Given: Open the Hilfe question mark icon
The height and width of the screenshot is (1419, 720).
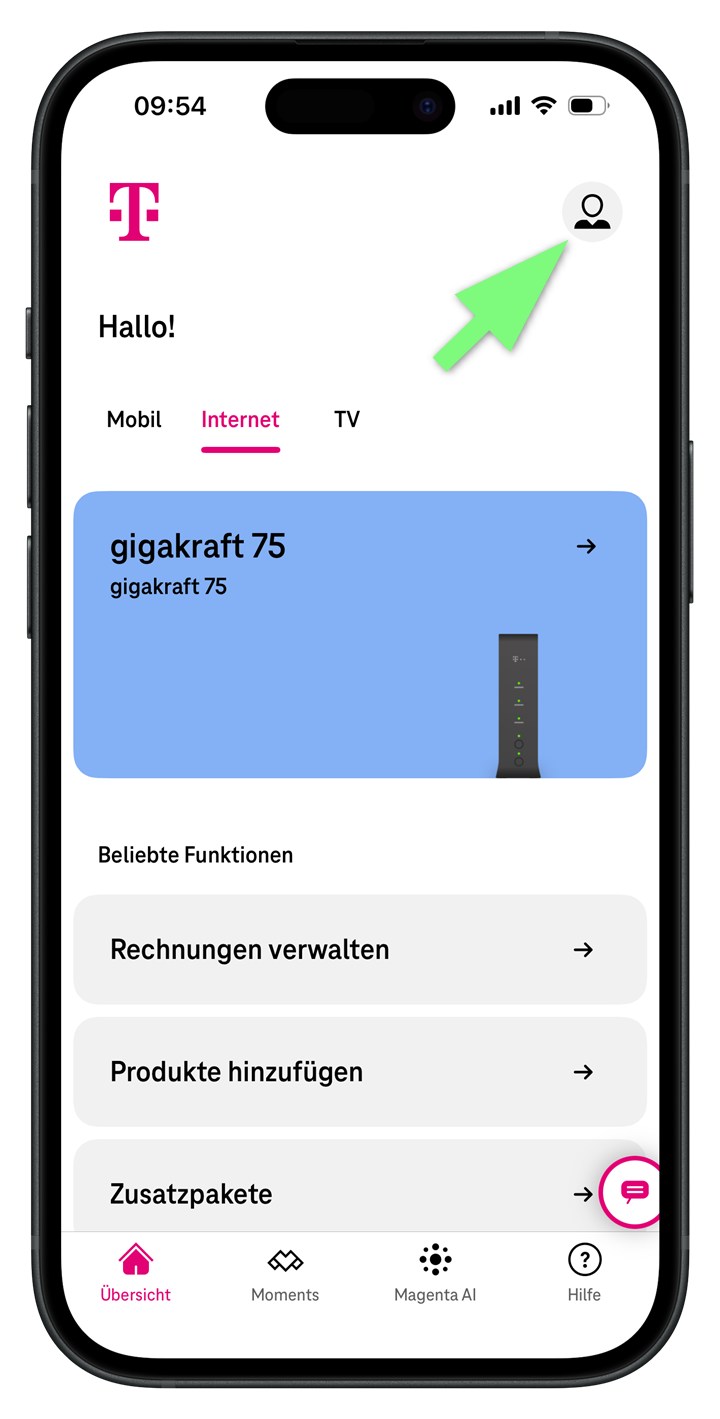Looking at the screenshot, I should [584, 1260].
